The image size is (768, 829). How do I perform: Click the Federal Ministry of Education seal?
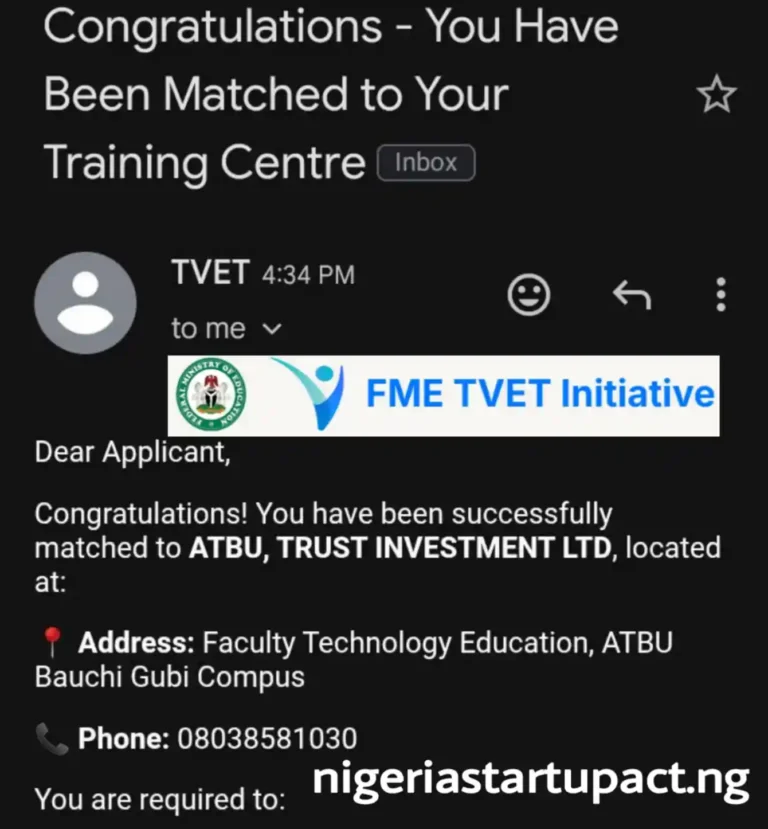coord(213,393)
